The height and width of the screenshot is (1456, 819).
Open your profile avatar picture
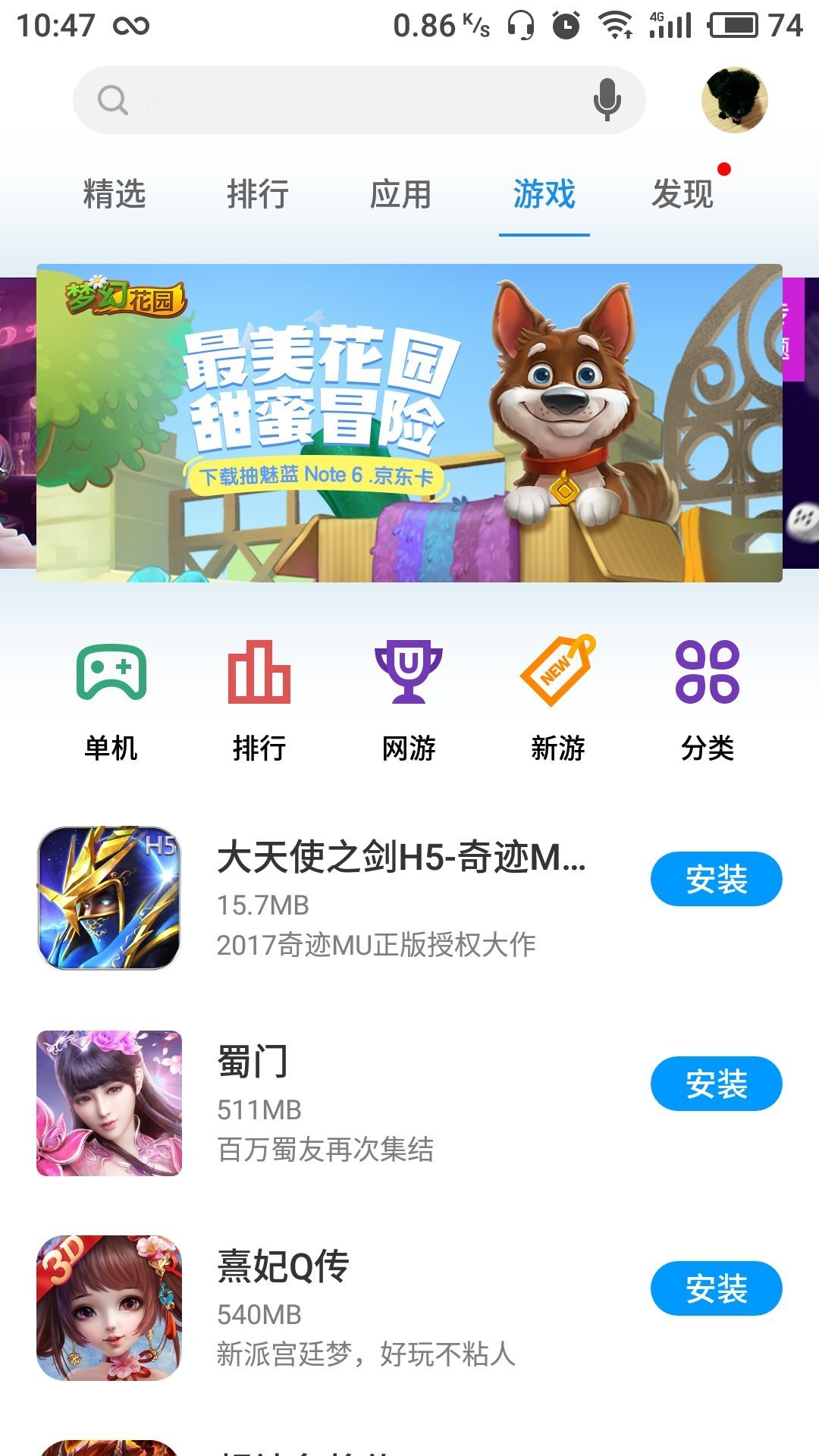pos(733,97)
